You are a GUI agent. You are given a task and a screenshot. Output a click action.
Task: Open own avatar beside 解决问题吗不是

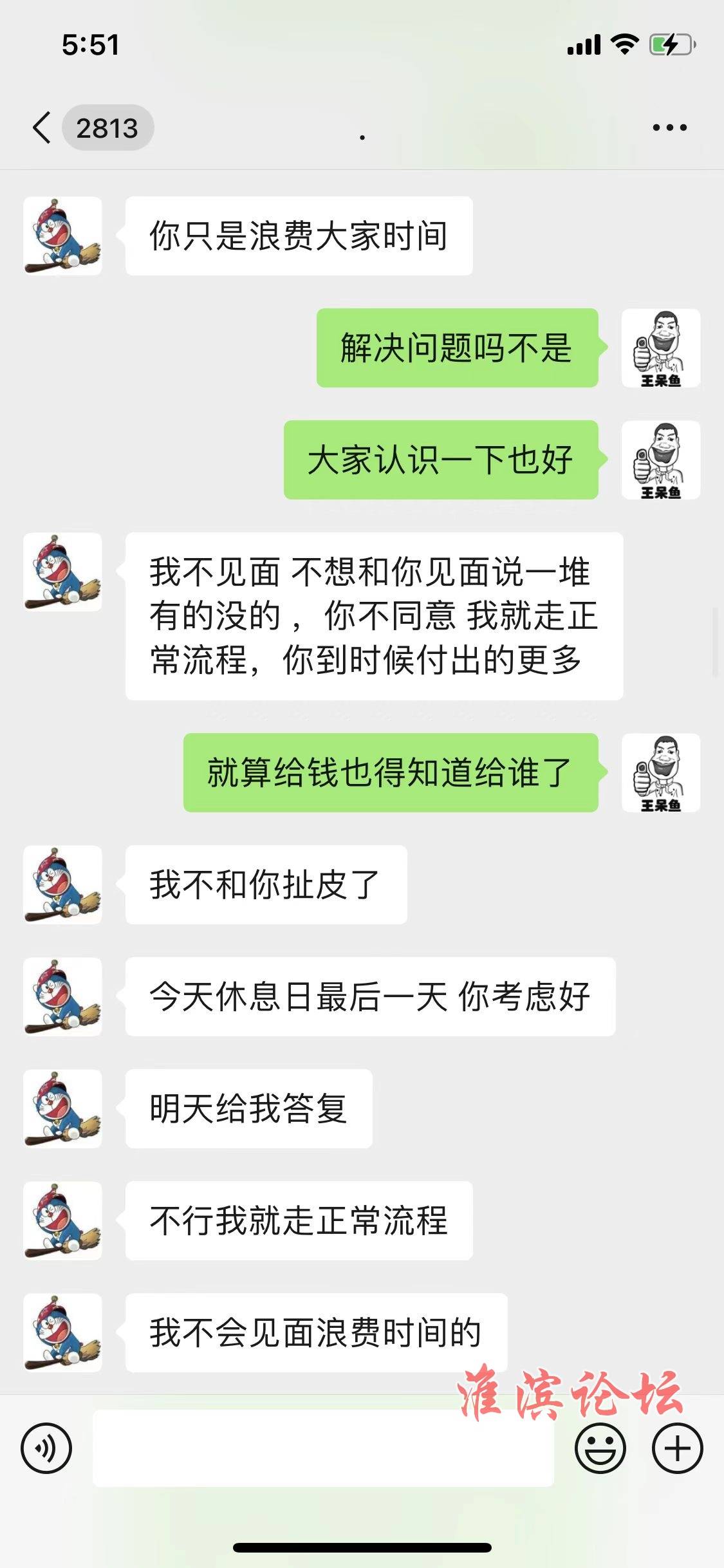click(x=660, y=348)
